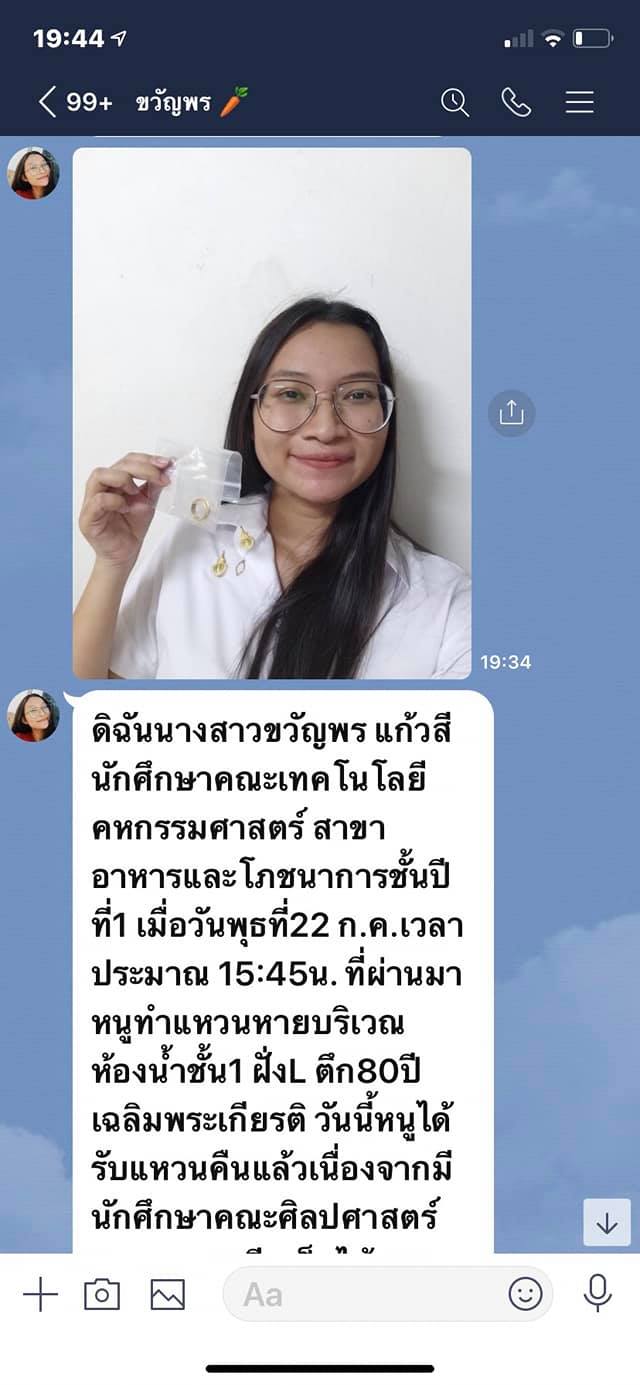The height and width of the screenshot is (1385, 640).
Task: Open the plus attachment menu
Action: (41, 1295)
